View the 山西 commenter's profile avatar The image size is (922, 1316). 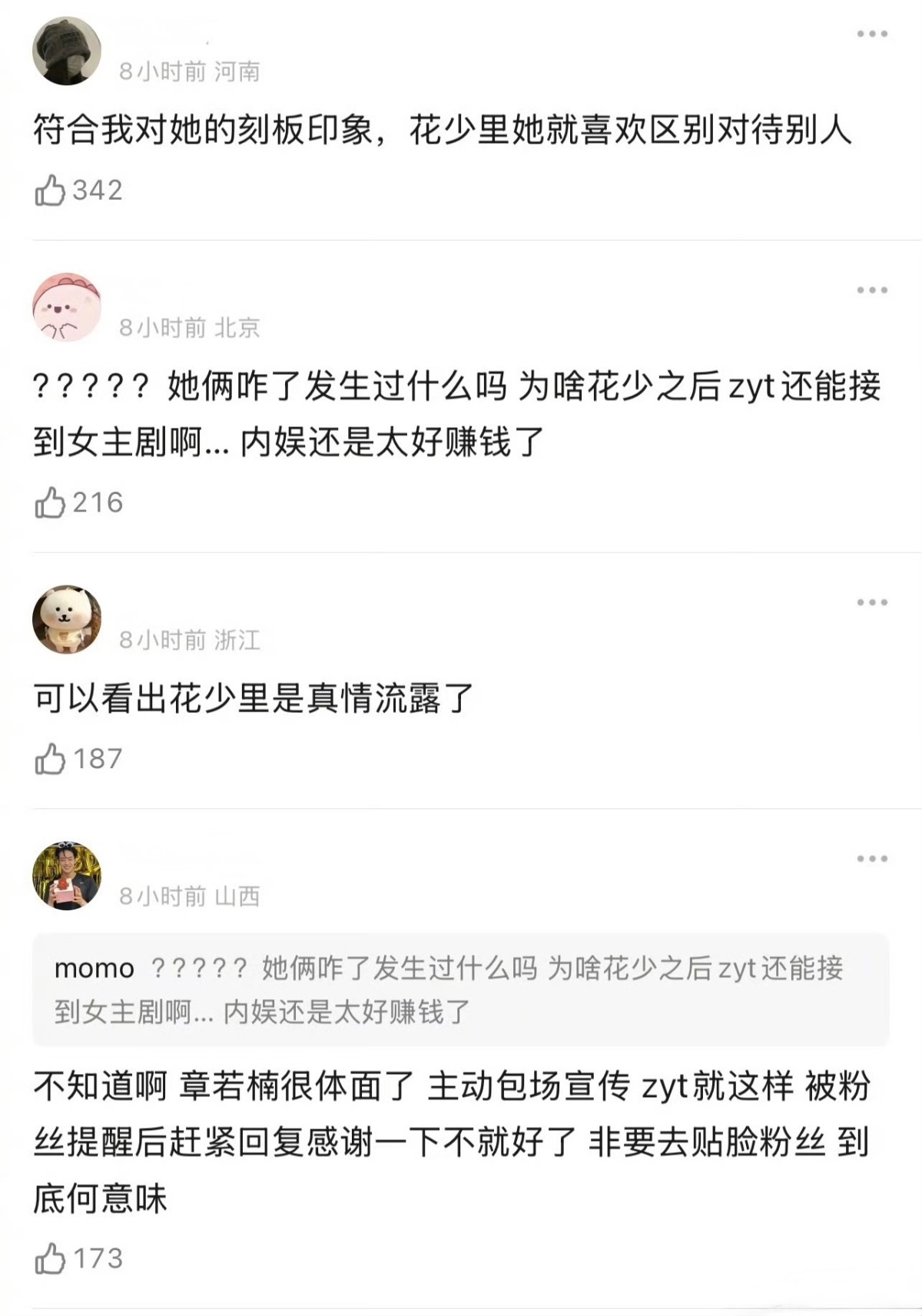tap(67, 876)
